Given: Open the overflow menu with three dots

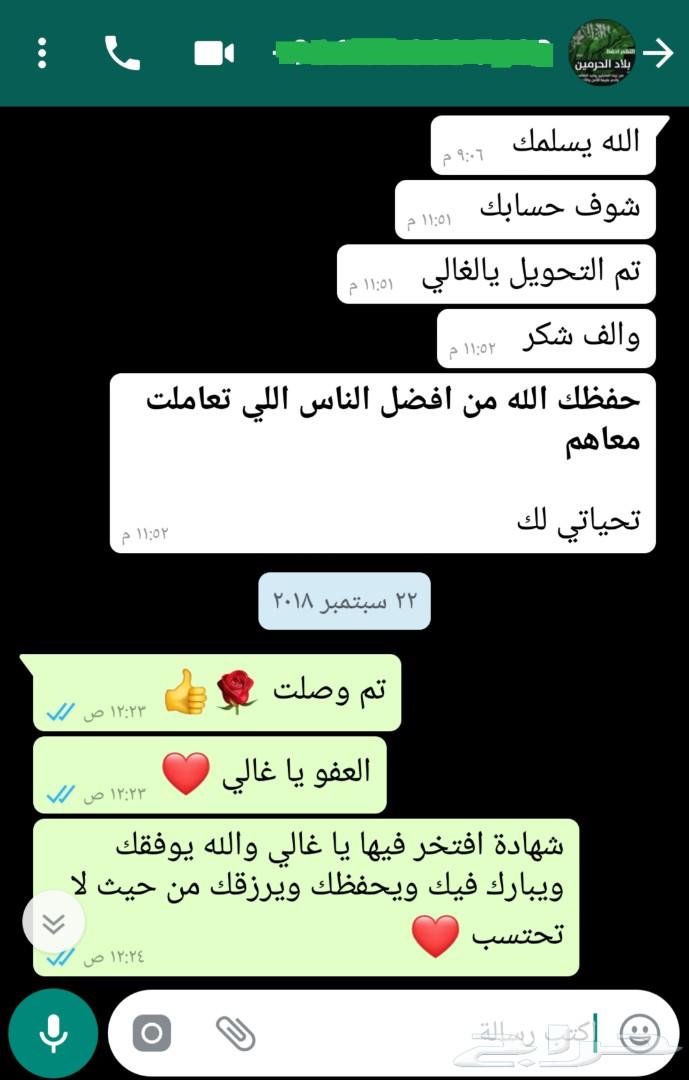Looking at the screenshot, I should pyautogui.click(x=42, y=53).
